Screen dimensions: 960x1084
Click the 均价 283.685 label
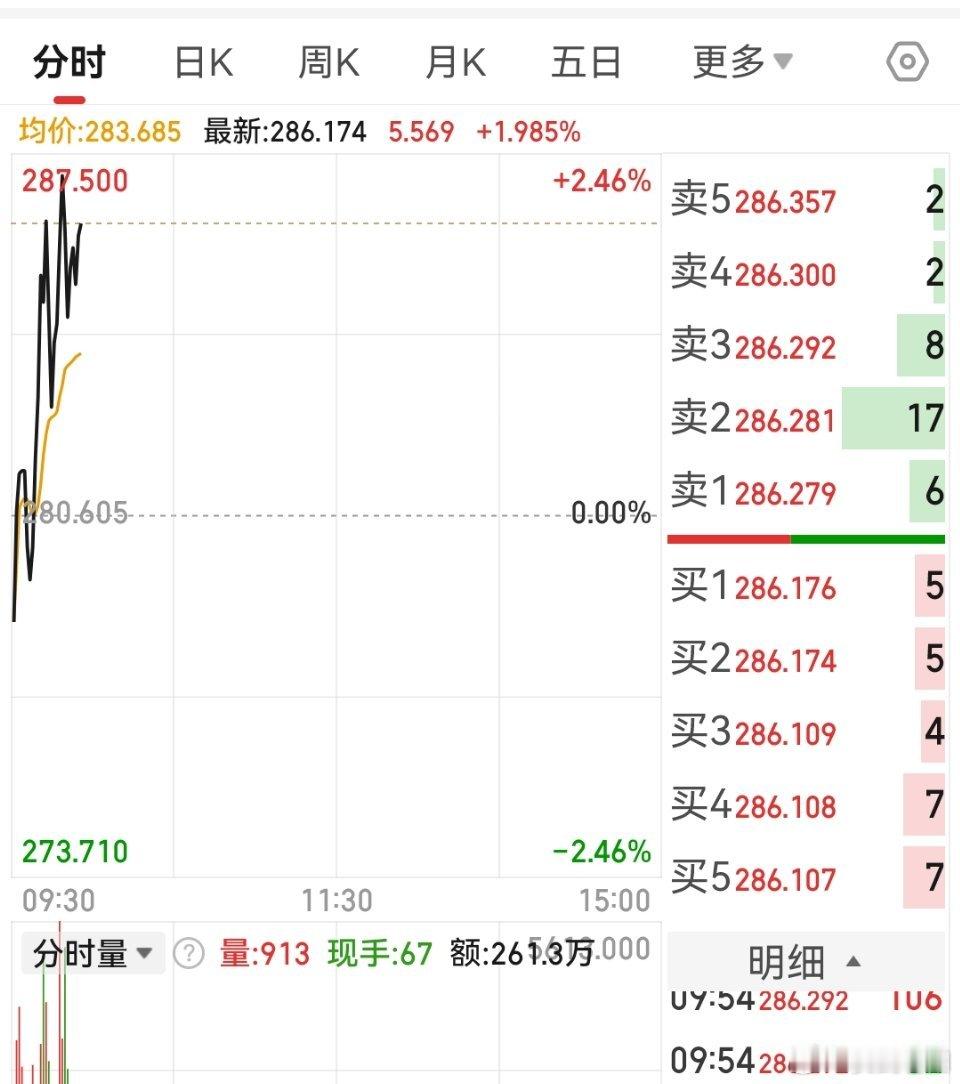tap(100, 131)
